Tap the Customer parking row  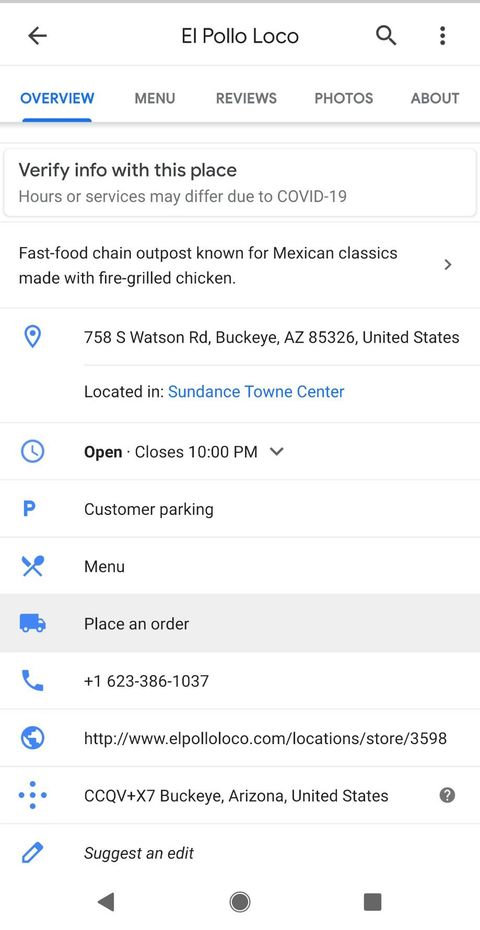coord(240,509)
